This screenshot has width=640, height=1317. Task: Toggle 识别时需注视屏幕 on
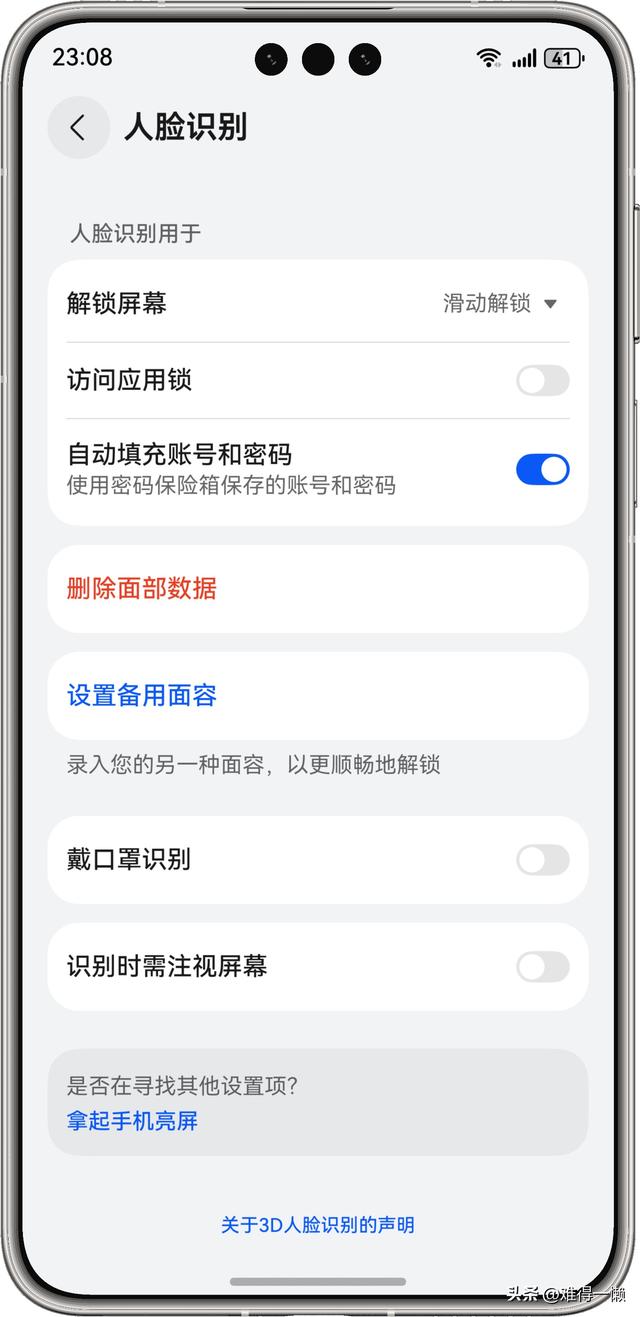pos(542,967)
